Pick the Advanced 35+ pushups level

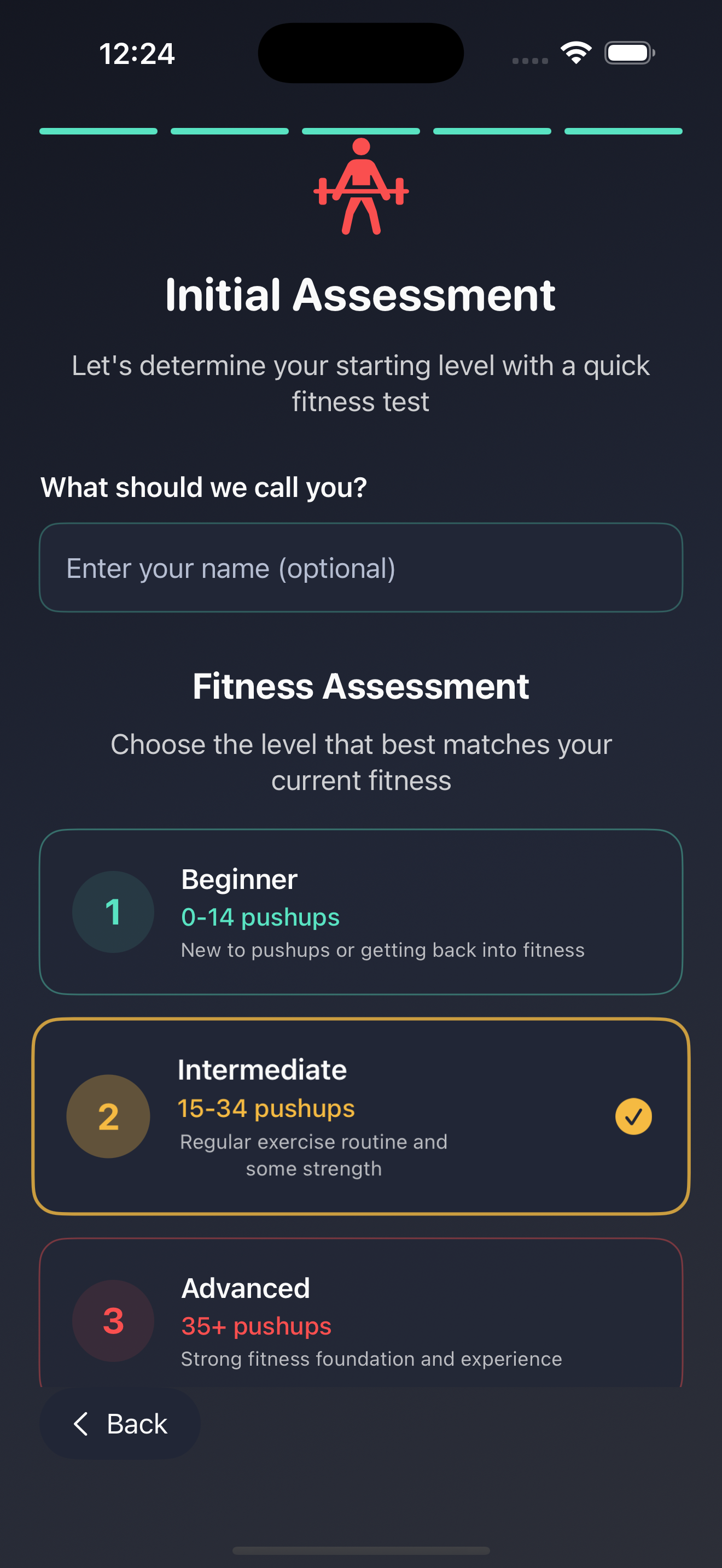[x=360, y=1315]
